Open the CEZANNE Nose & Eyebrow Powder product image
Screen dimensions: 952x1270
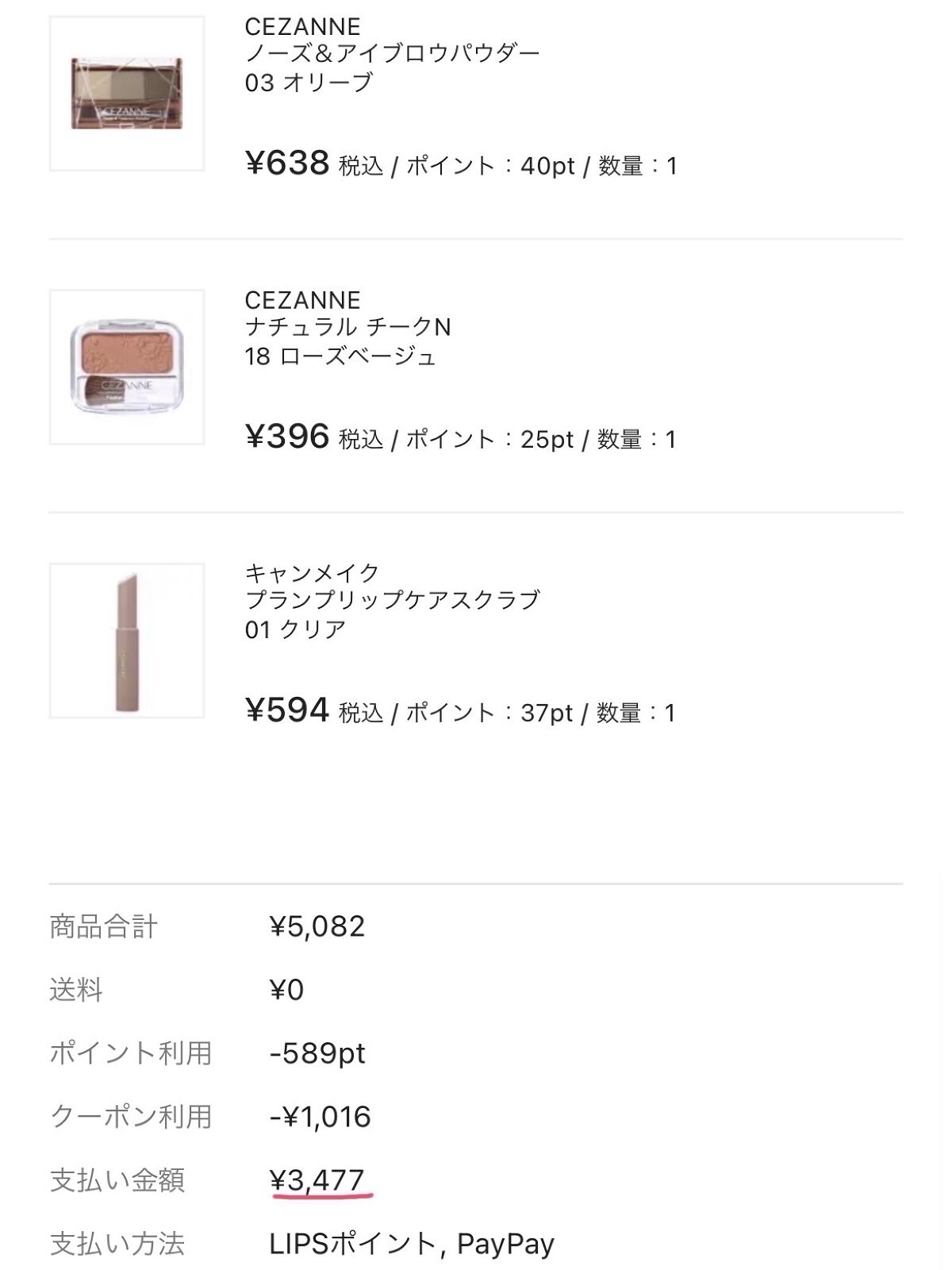(127, 94)
